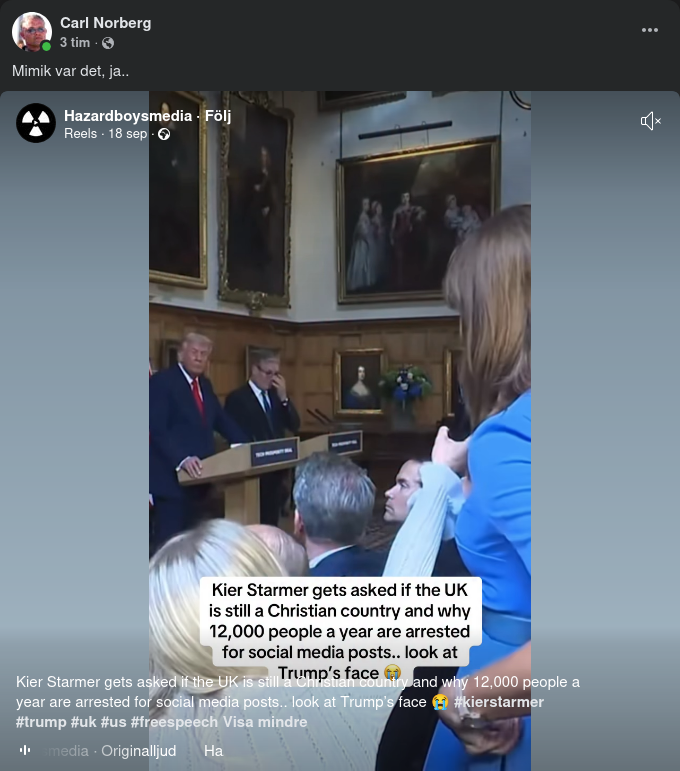This screenshot has height=771, width=680.
Task: Open Hazardboysmedia page avatar
Action: point(36,123)
